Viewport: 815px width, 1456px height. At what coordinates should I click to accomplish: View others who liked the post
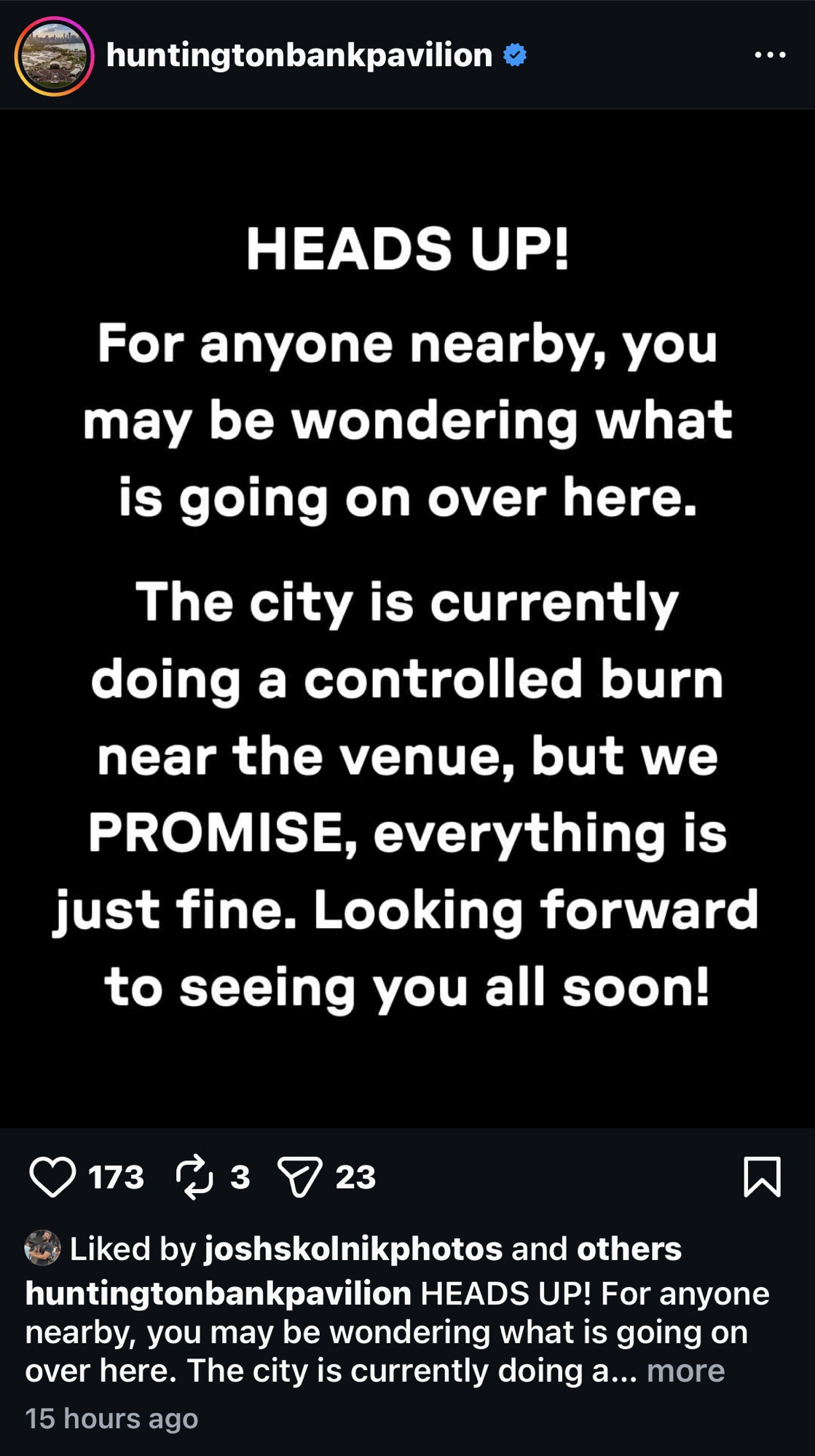tap(629, 1249)
